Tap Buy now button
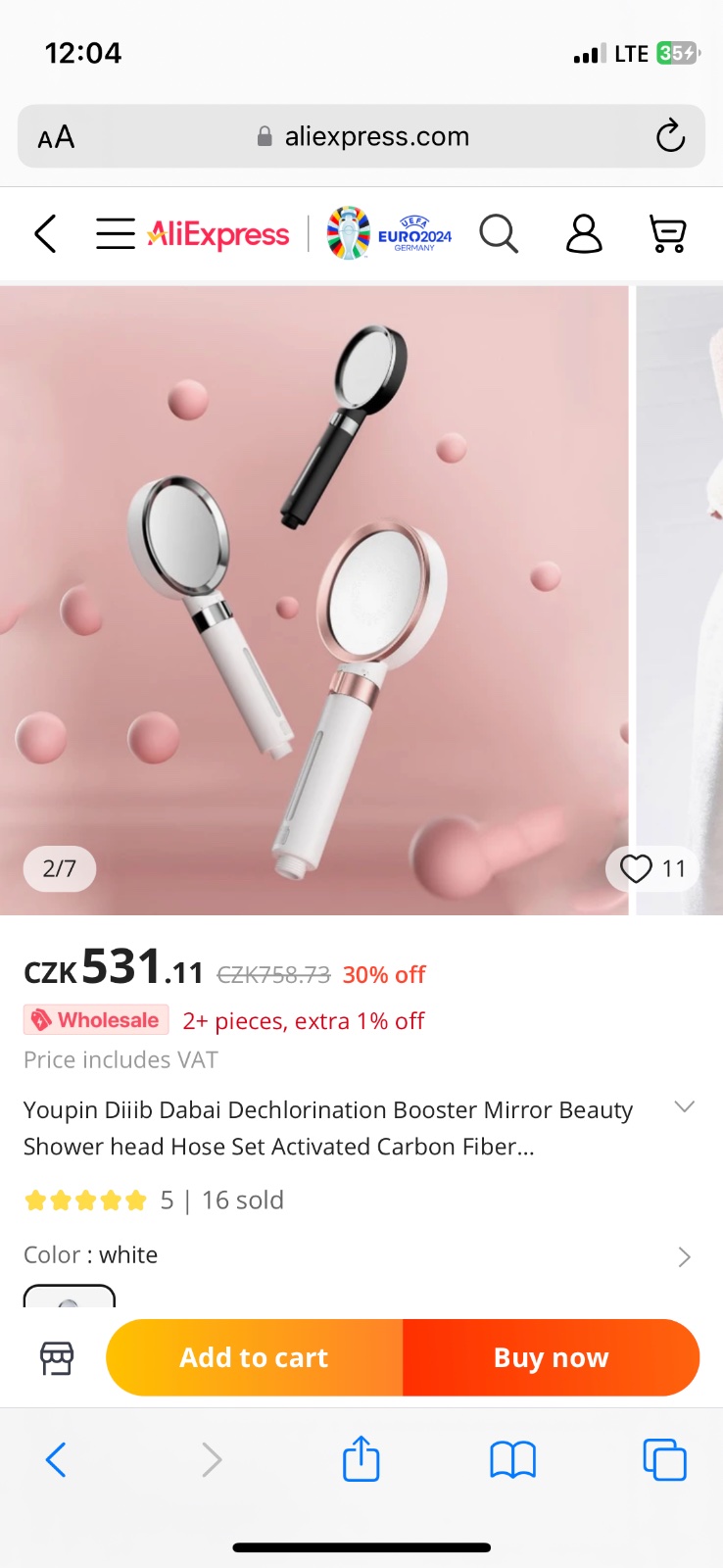The height and width of the screenshot is (1568, 723). pyautogui.click(x=551, y=1357)
